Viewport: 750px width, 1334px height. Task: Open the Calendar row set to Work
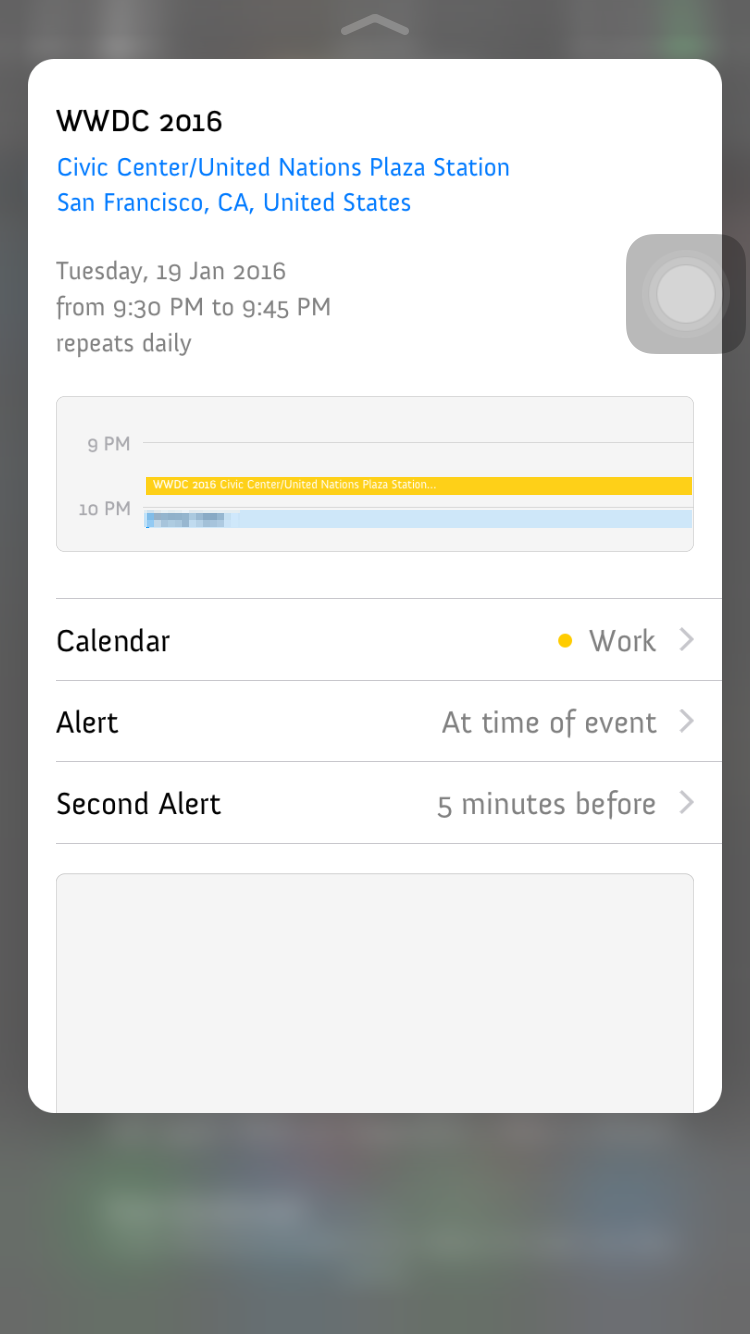(389, 640)
